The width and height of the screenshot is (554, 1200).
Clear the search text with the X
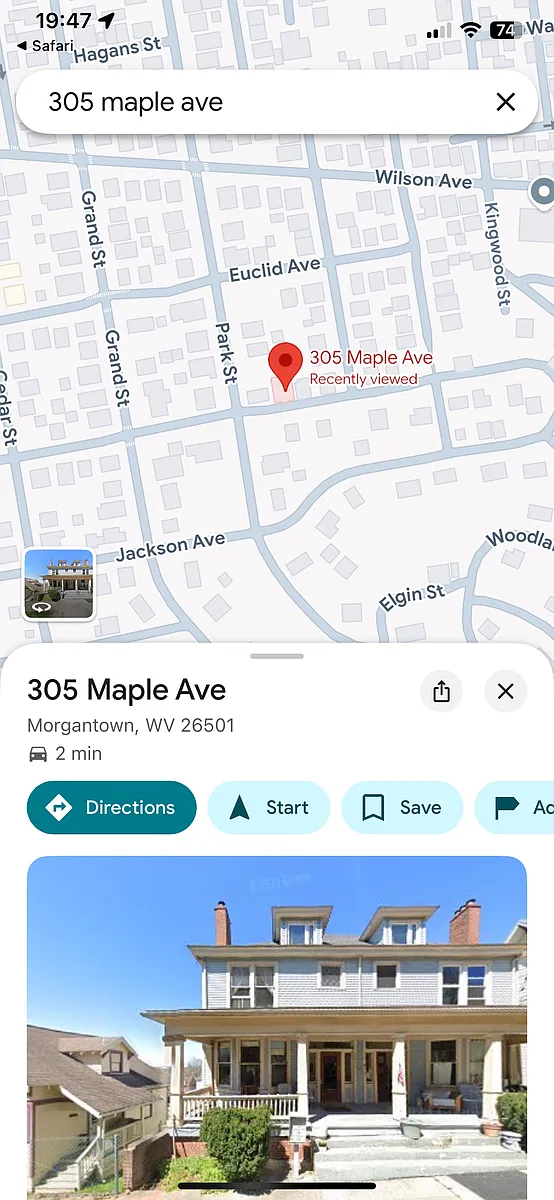[506, 102]
